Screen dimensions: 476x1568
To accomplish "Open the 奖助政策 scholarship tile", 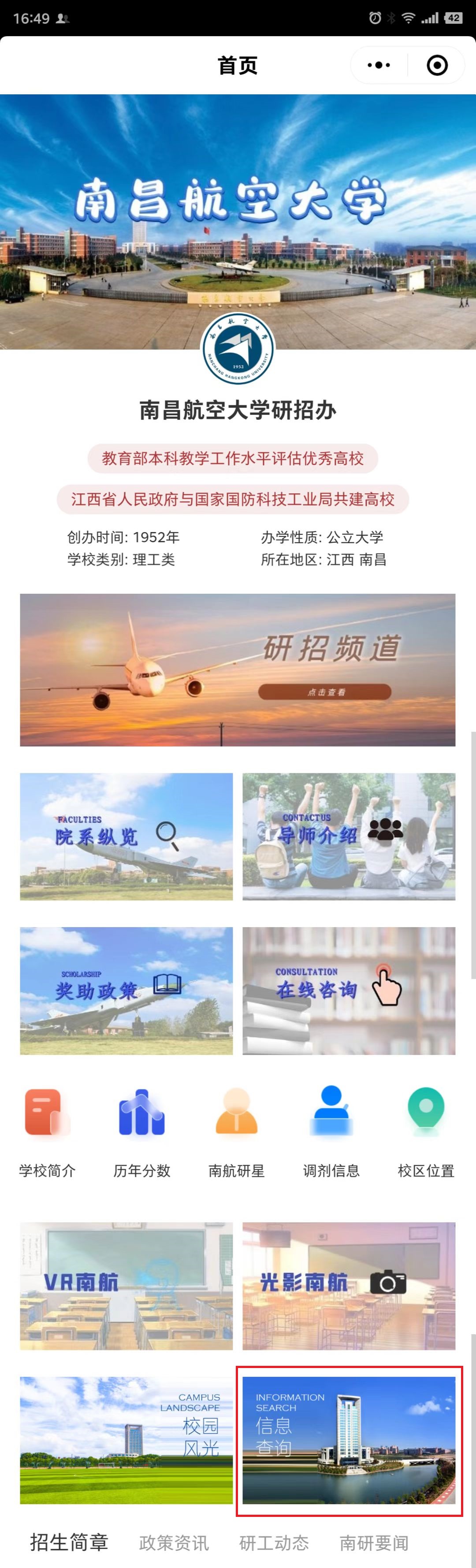I will tap(126, 990).
